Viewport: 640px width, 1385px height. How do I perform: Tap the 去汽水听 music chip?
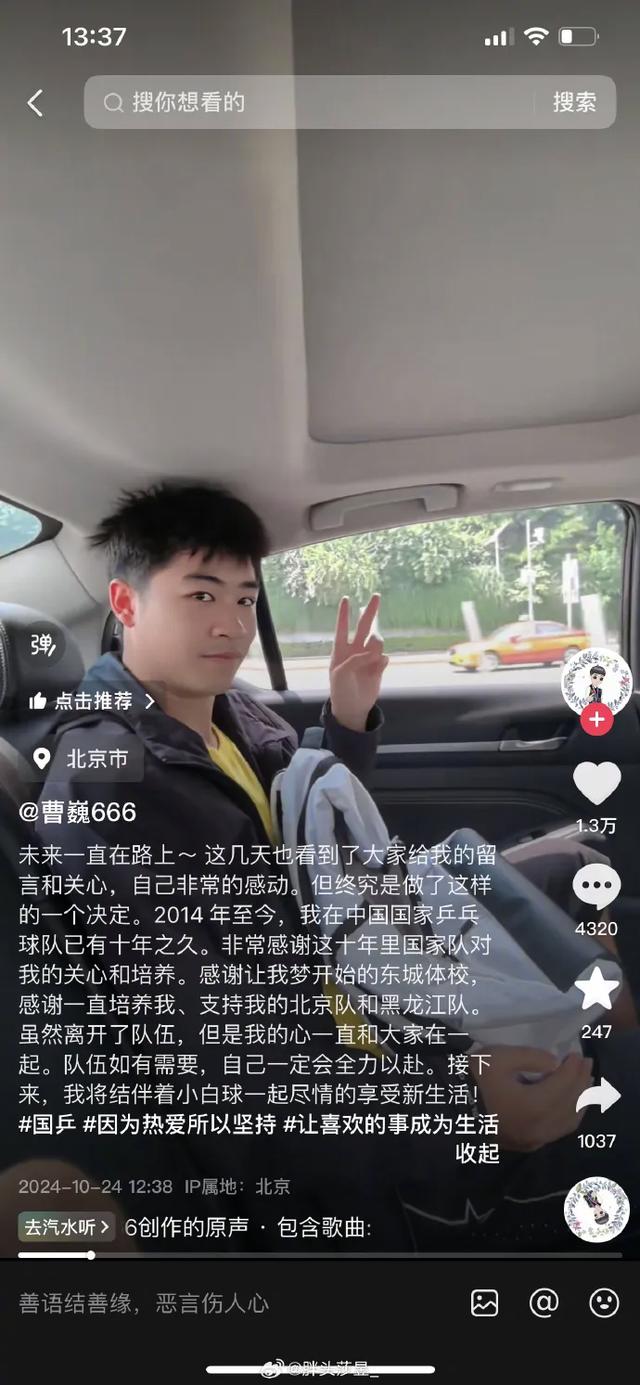tap(66, 1226)
